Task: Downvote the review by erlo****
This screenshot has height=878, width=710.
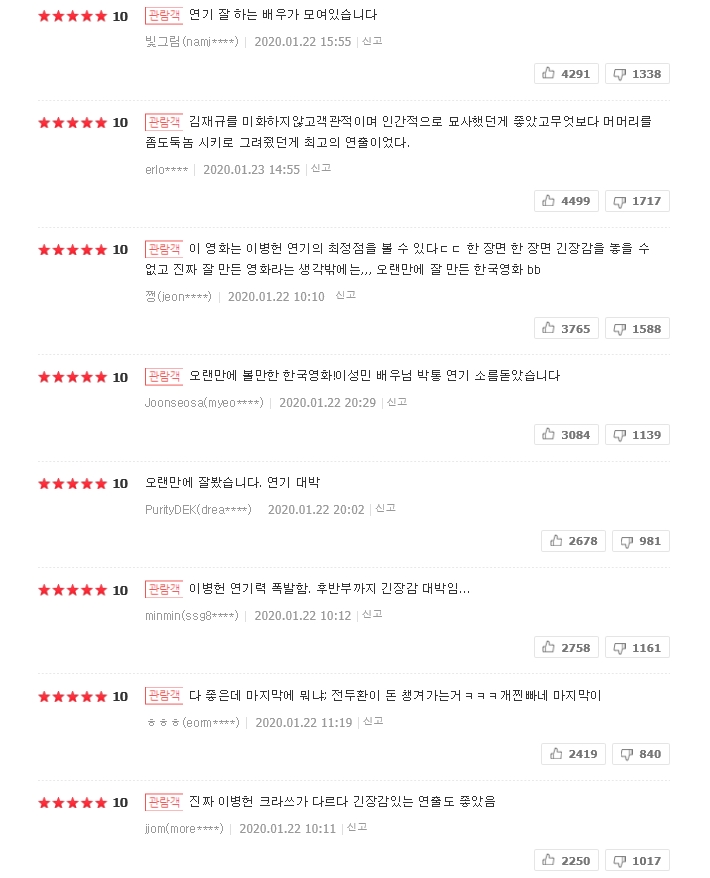Action: tap(637, 201)
